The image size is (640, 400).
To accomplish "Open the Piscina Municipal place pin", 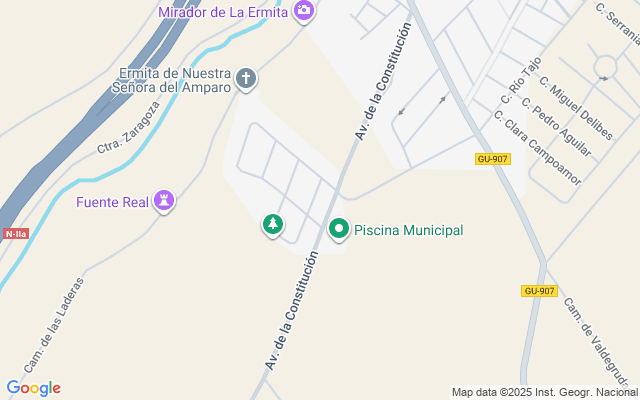I will click(x=338, y=229).
